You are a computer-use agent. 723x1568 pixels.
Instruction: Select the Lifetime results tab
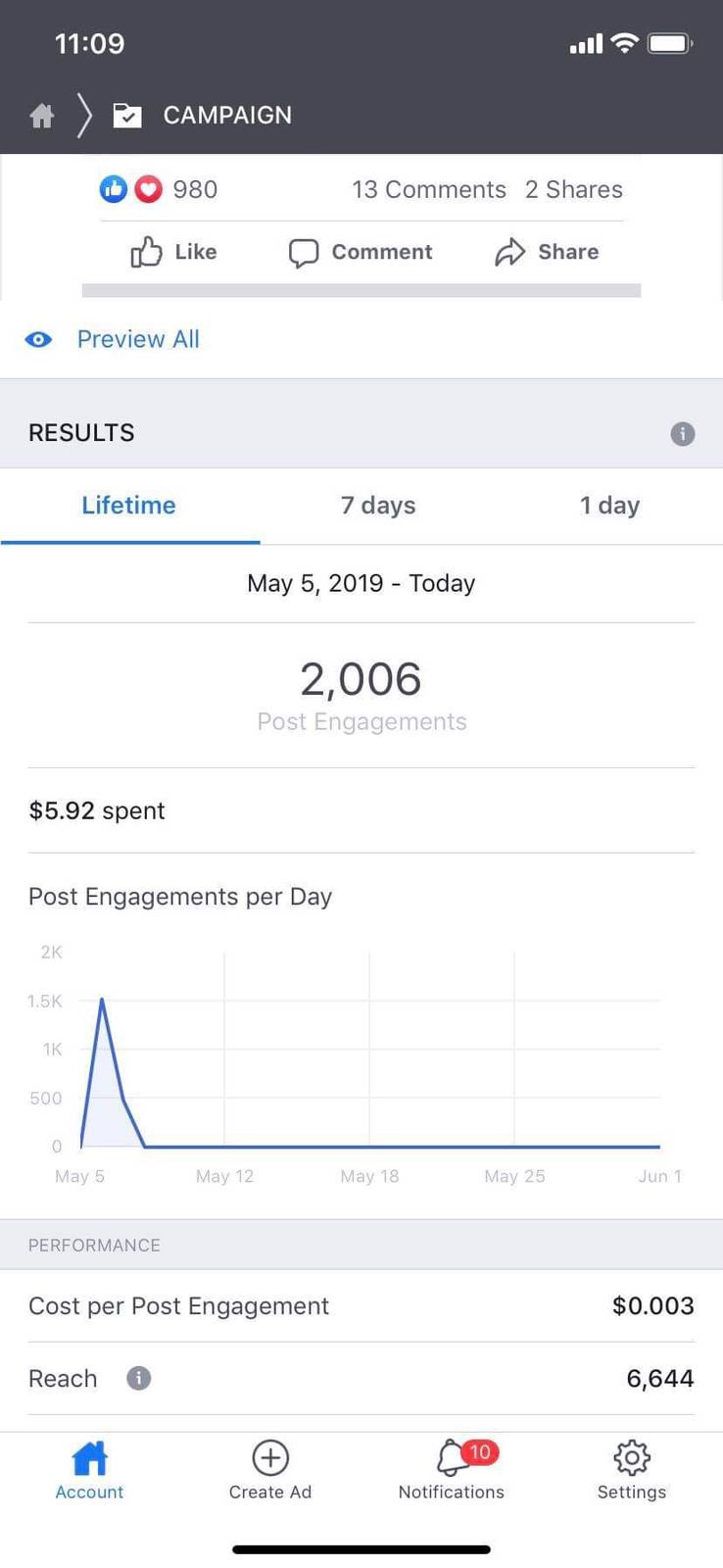129,506
